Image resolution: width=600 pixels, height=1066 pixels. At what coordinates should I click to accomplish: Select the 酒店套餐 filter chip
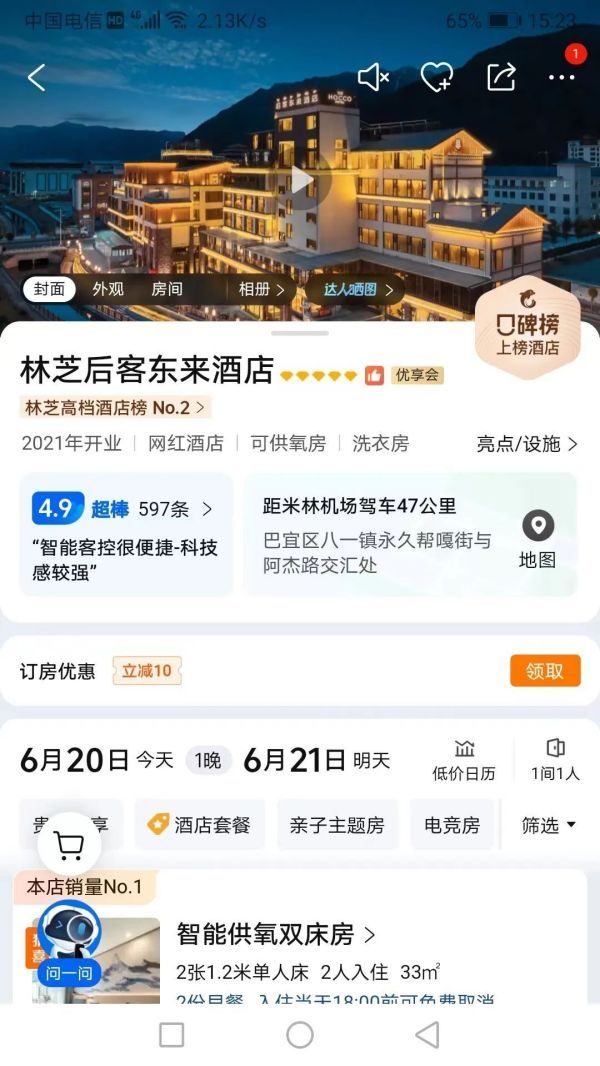coord(200,825)
